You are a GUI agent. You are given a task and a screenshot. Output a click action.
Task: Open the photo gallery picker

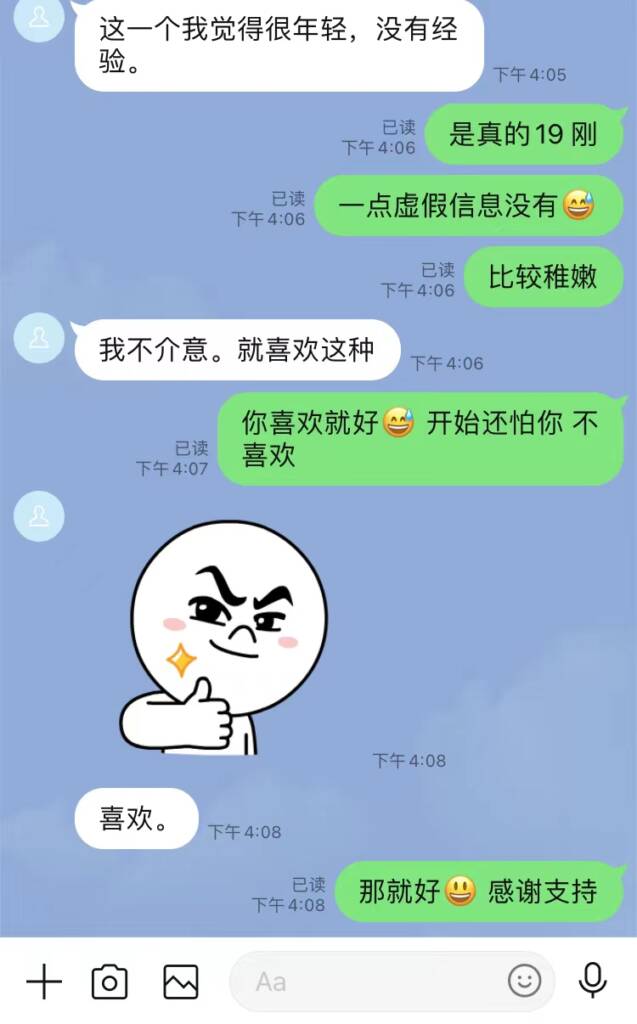coord(181,981)
